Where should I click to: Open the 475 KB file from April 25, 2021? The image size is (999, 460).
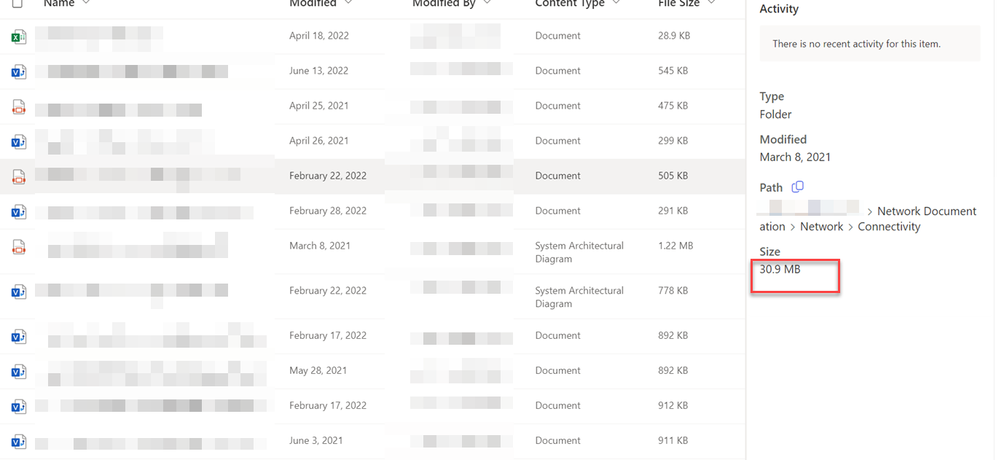click(110, 106)
